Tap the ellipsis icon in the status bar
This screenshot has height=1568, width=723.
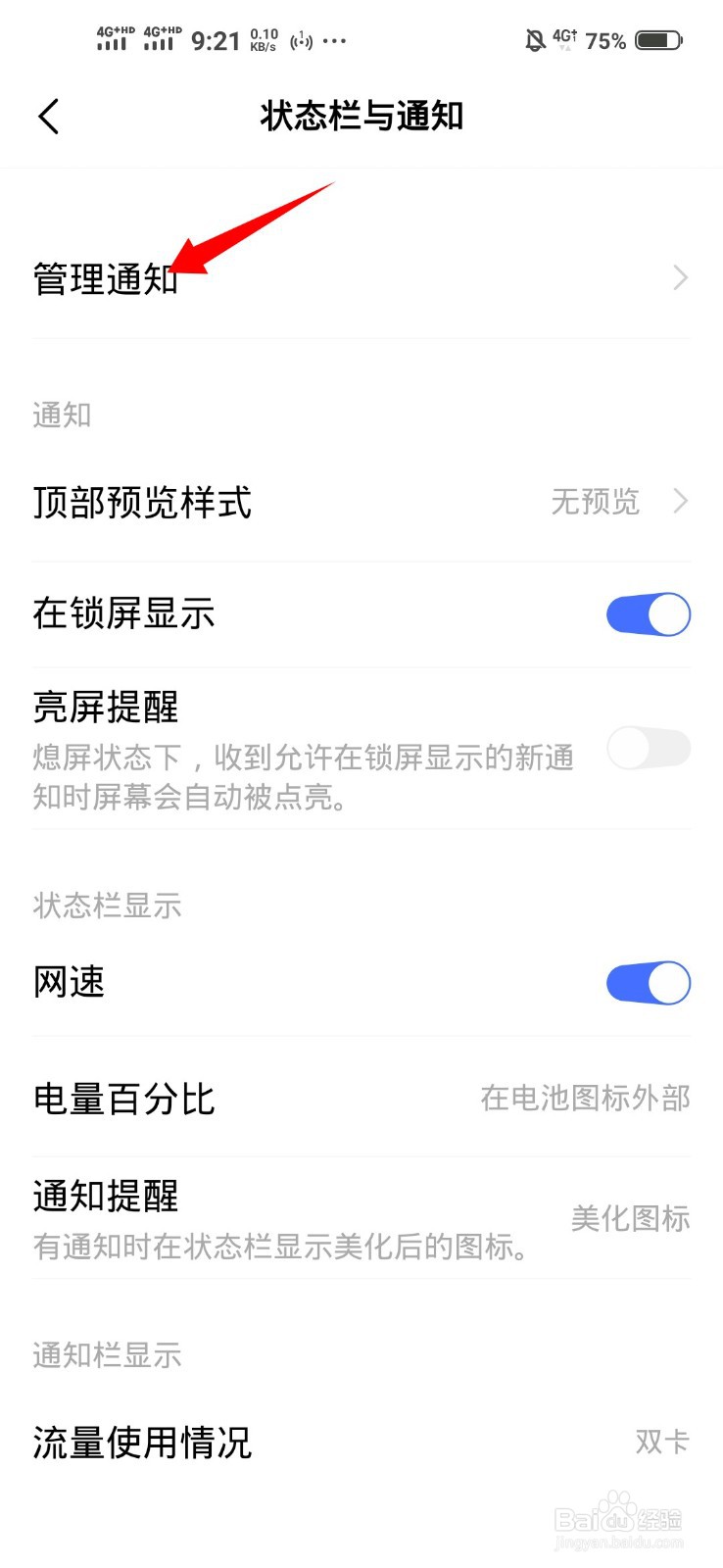[x=334, y=42]
